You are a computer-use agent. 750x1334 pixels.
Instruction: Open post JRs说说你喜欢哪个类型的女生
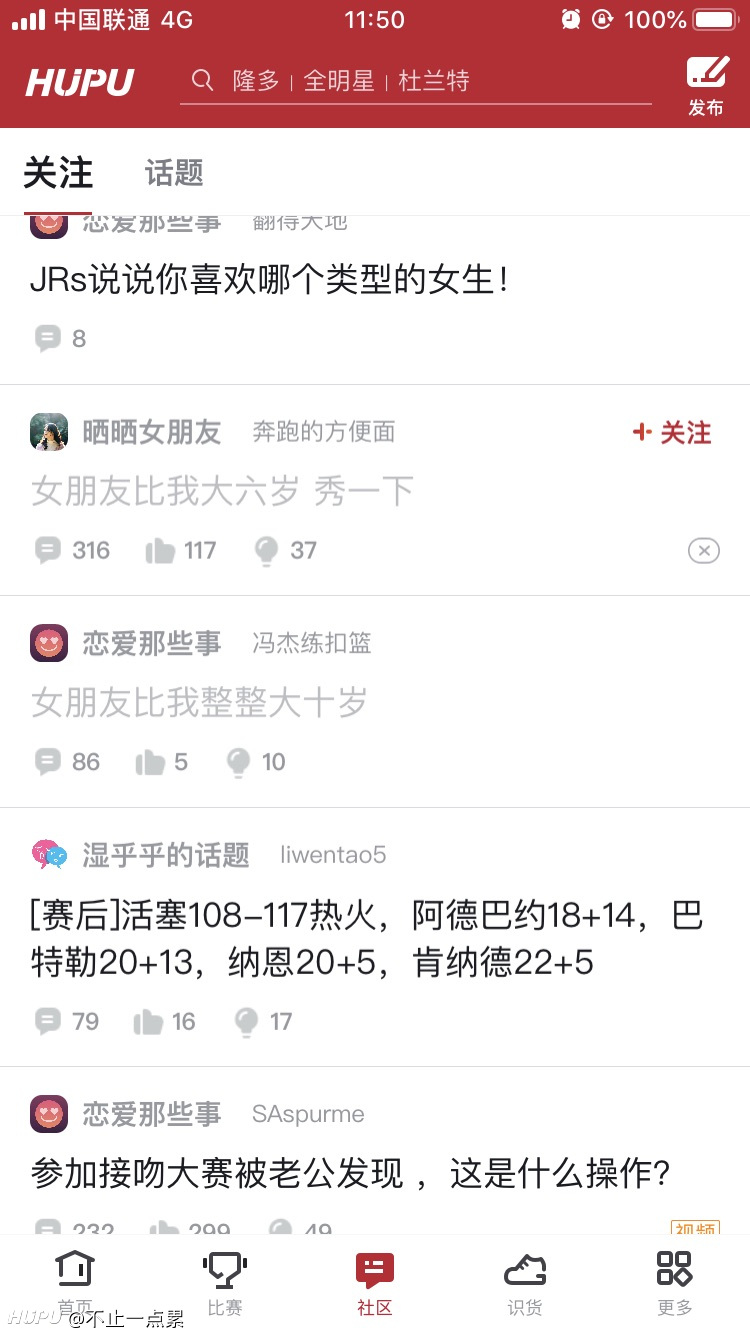click(x=270, y=279)
